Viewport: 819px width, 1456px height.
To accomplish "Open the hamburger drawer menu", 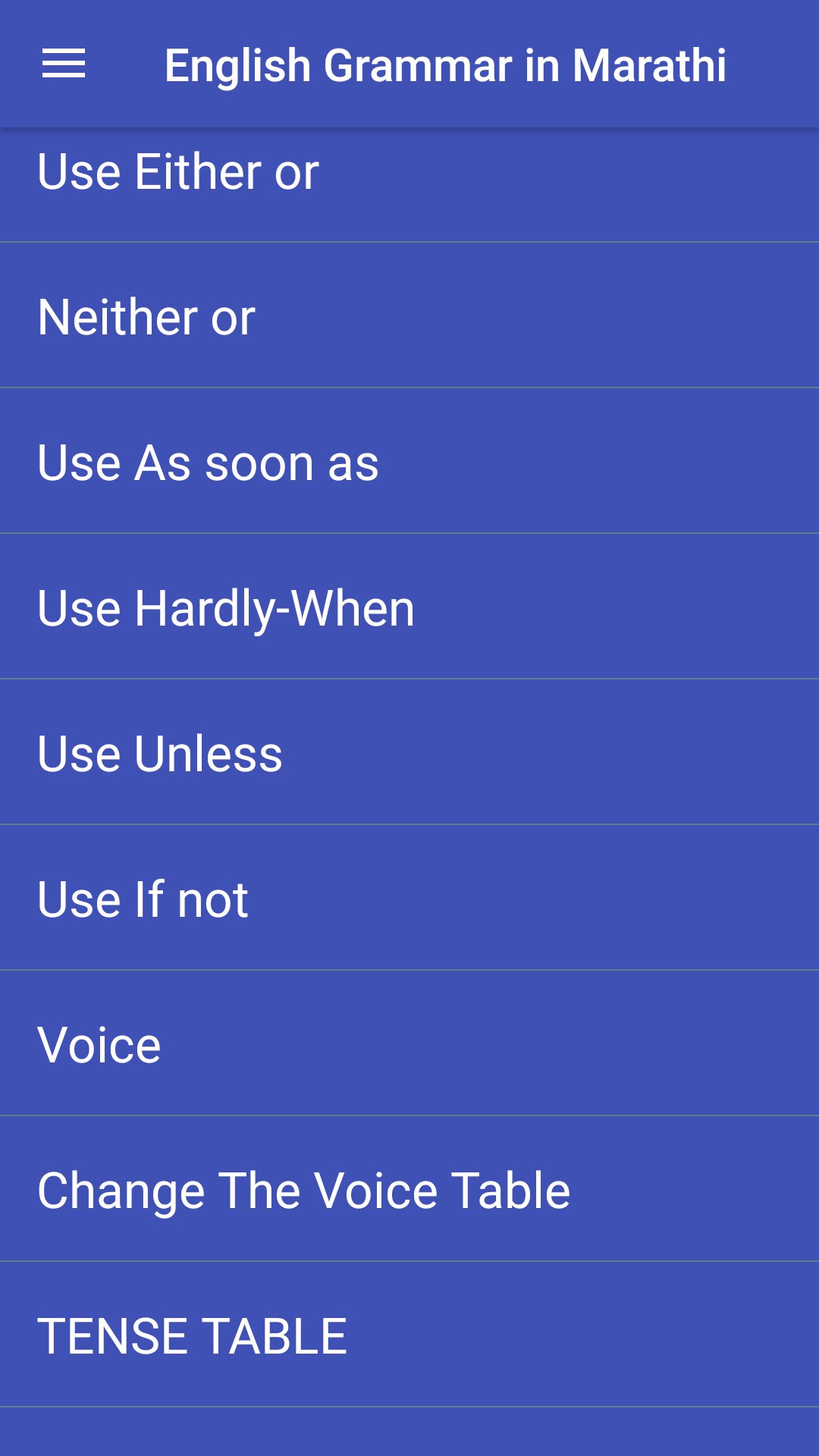I will point(64,64).
